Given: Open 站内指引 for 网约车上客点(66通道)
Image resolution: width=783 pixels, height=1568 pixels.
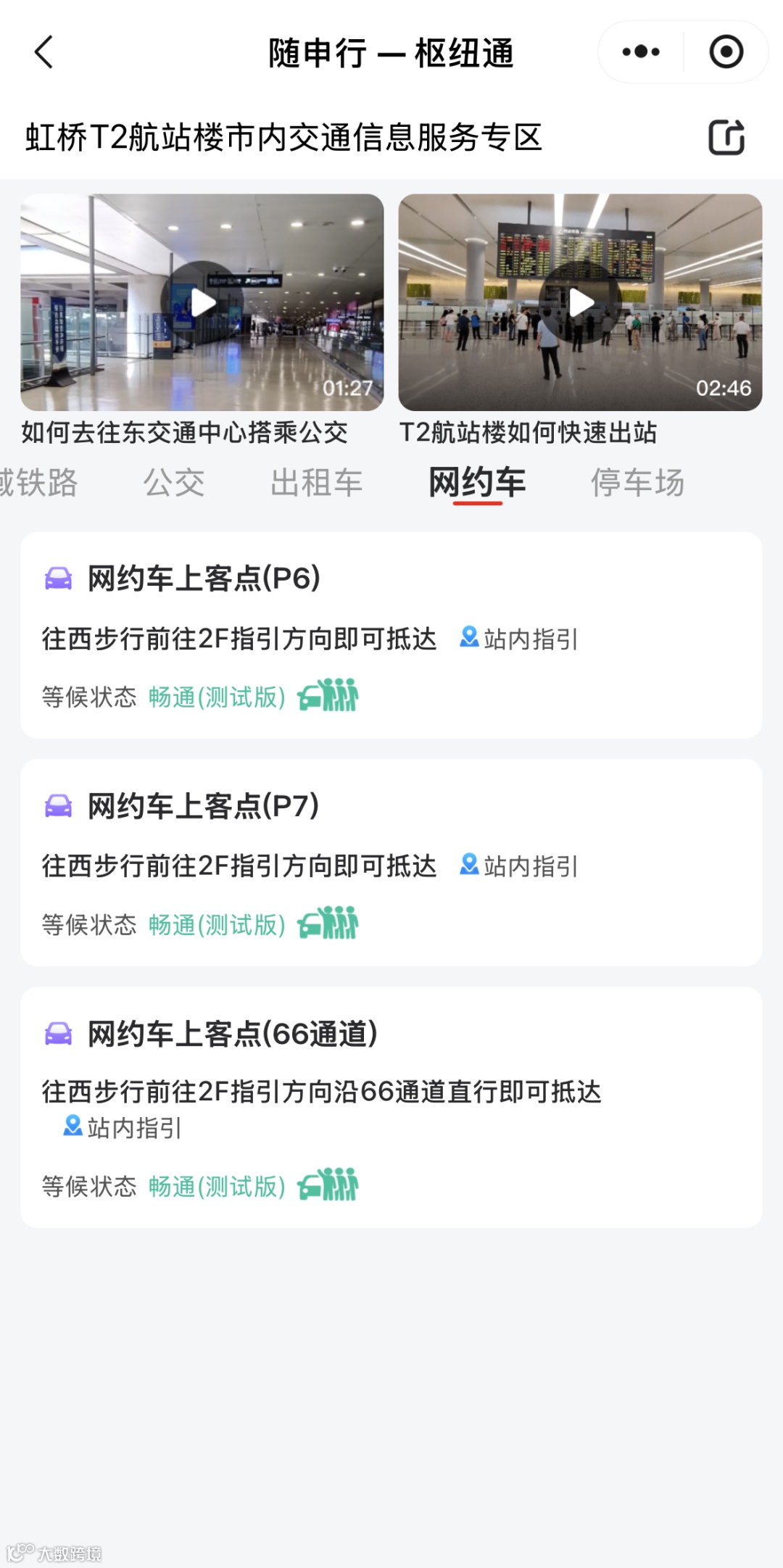Looking at the screenshot, I should tap(123, 1127).
